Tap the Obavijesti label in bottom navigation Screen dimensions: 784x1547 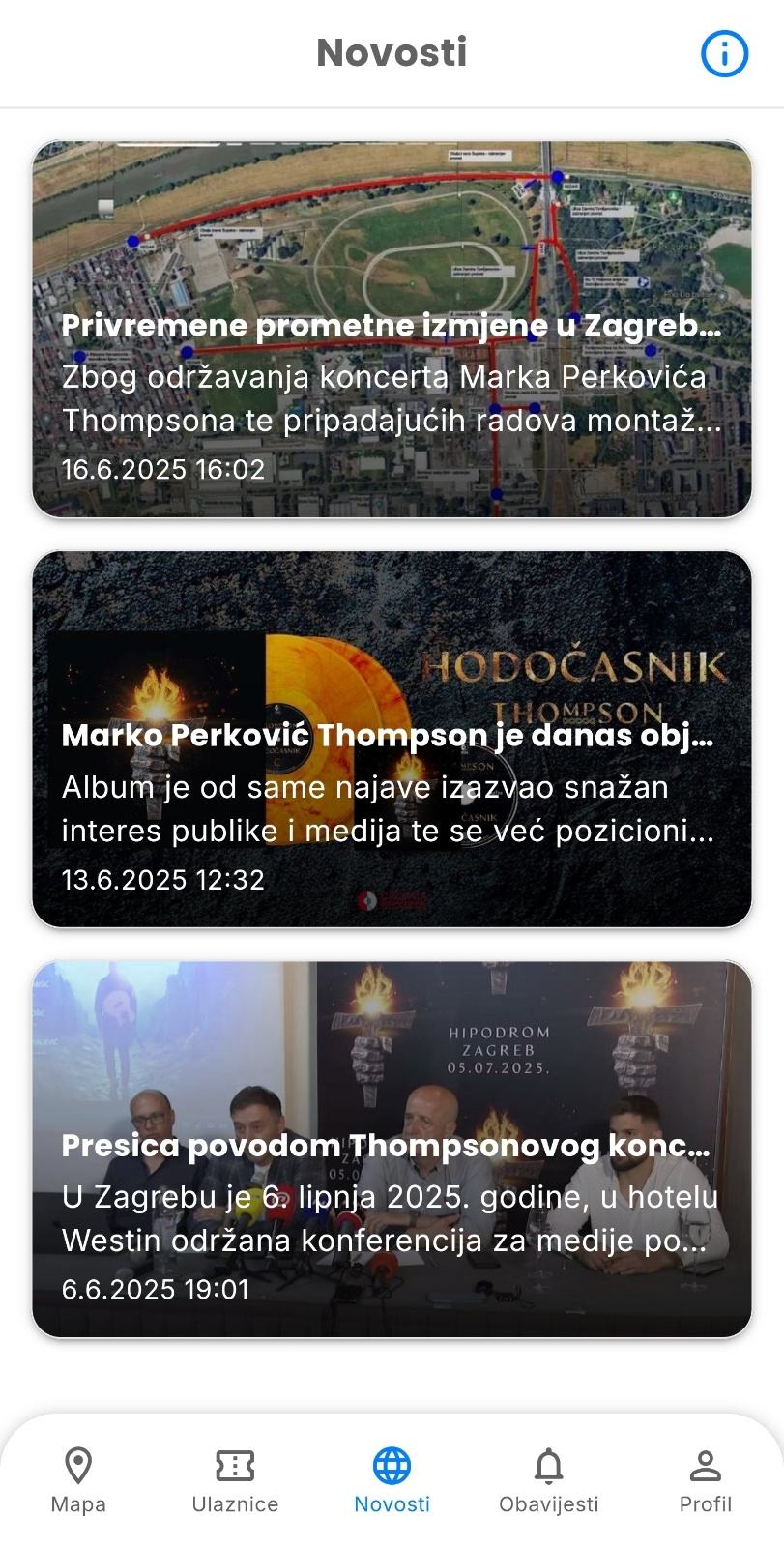click(548, 1504)
